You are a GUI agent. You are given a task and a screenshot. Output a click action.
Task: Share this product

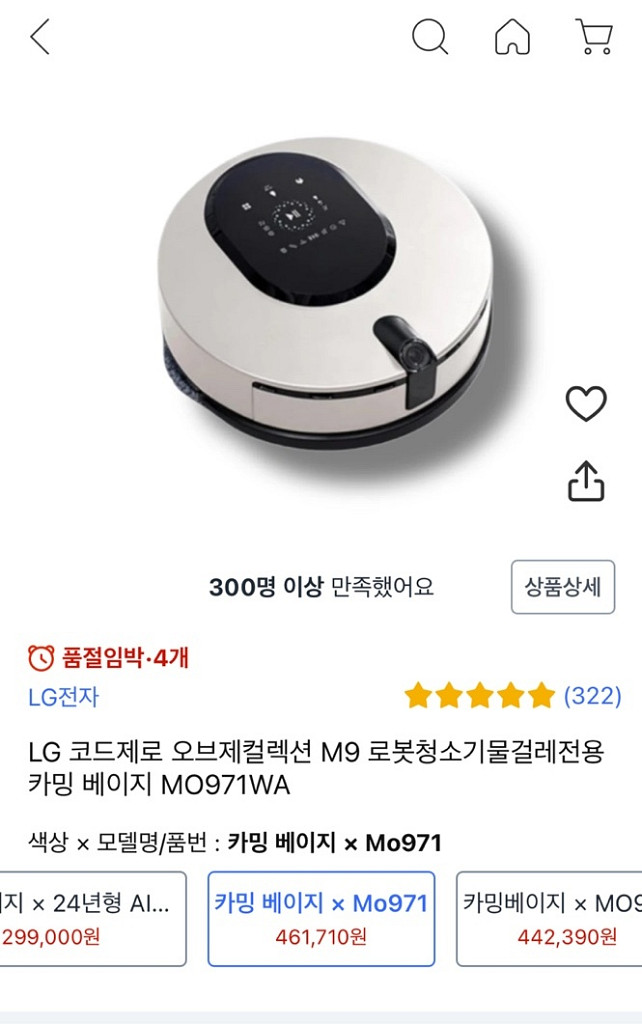(x=586, y=481)
